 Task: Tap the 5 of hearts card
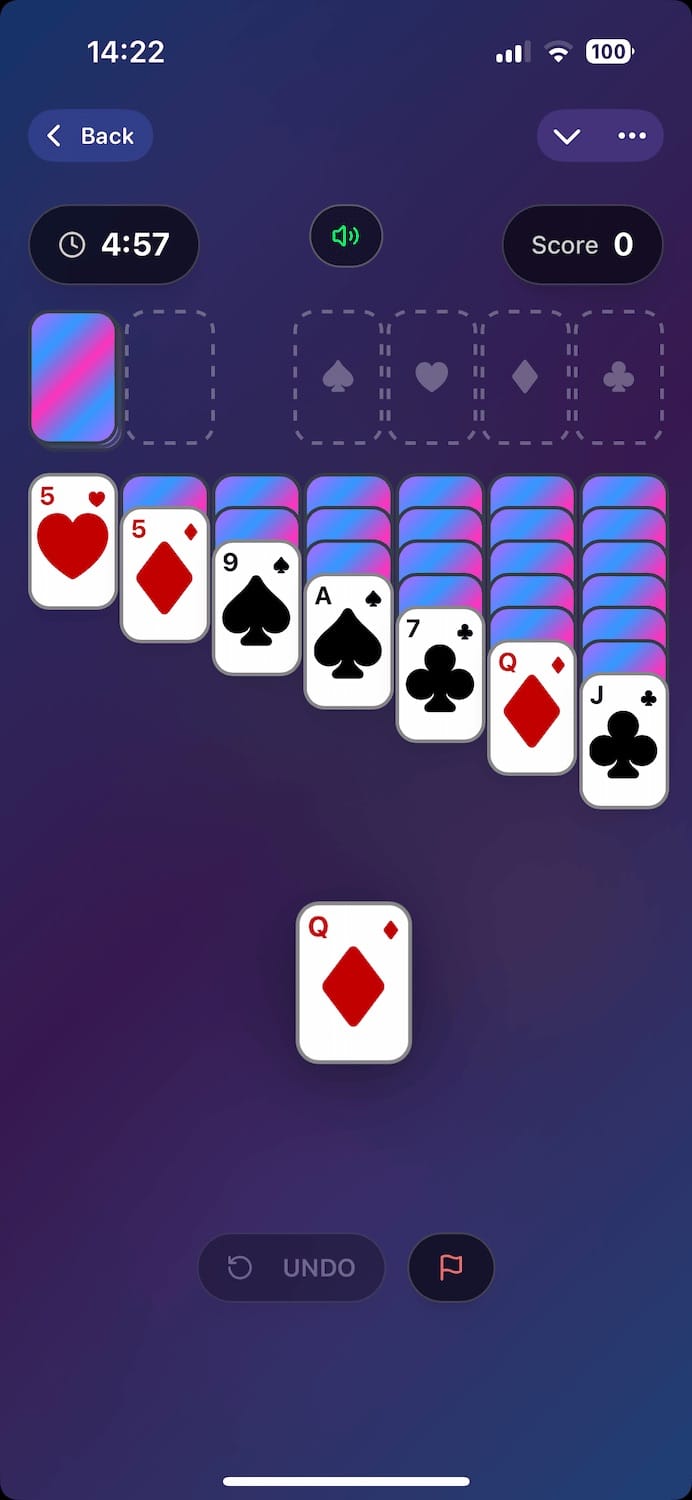73,541
